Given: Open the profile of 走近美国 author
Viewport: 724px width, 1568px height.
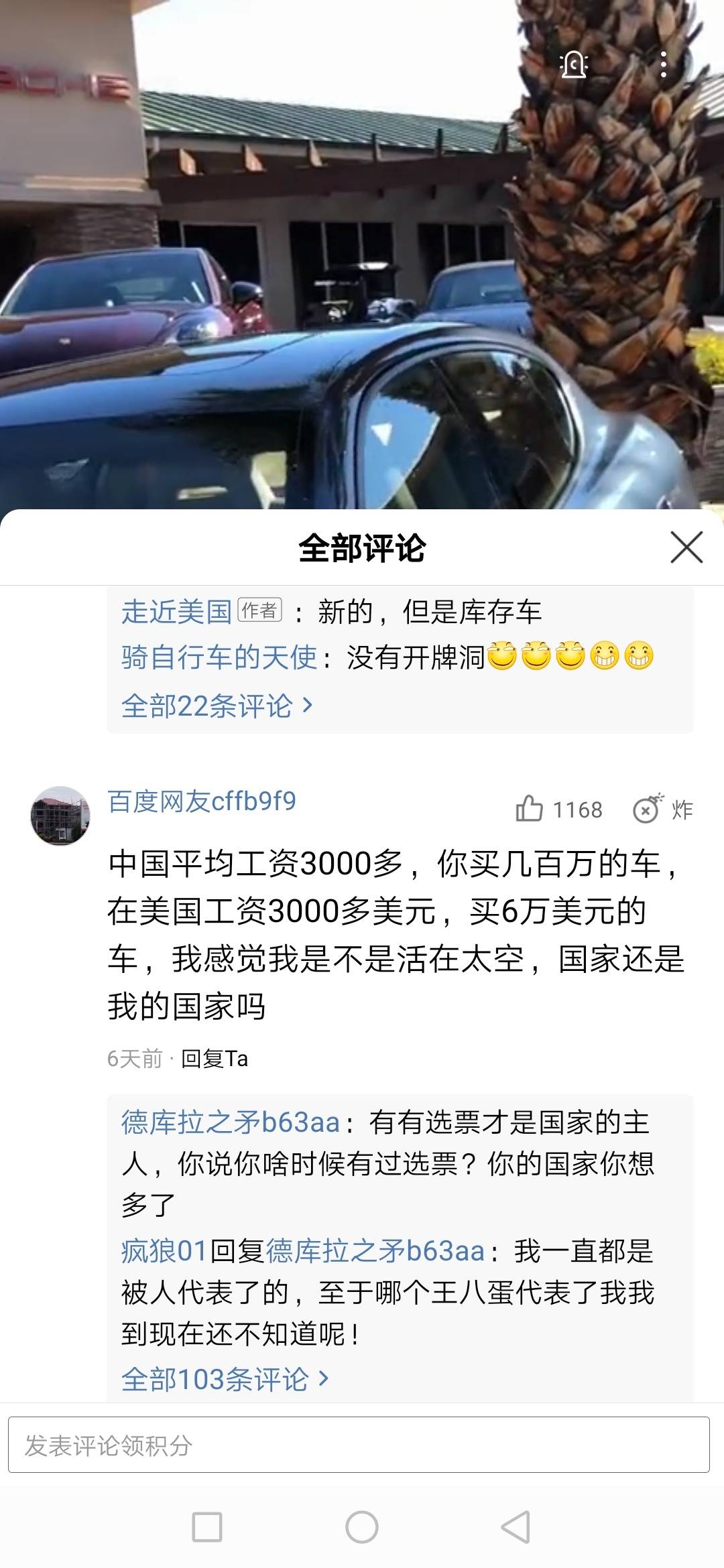Looking at the screenshot, I should click(x=176, y=611).
